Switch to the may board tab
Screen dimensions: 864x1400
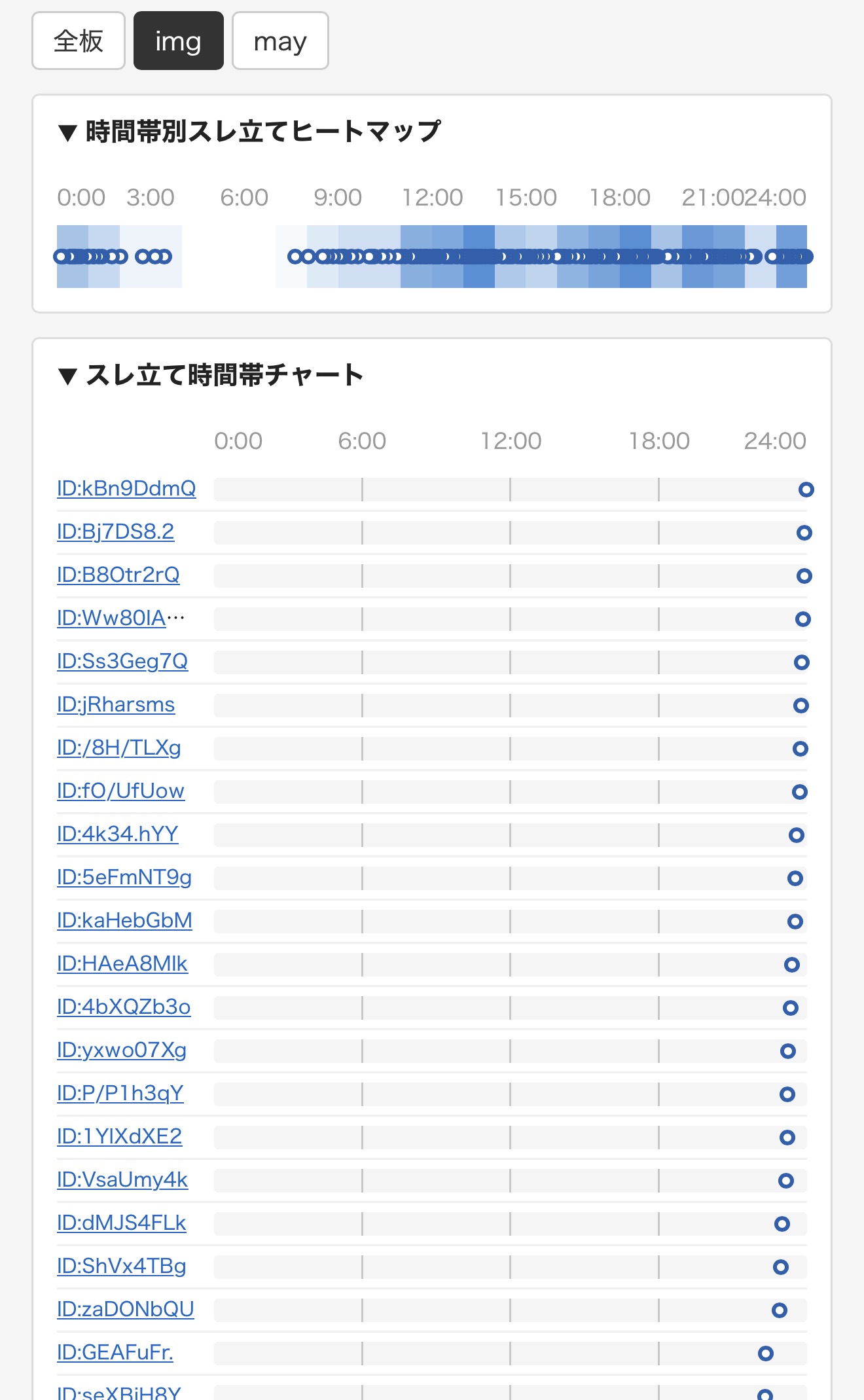pyautogui.click(x=280, y=41)
